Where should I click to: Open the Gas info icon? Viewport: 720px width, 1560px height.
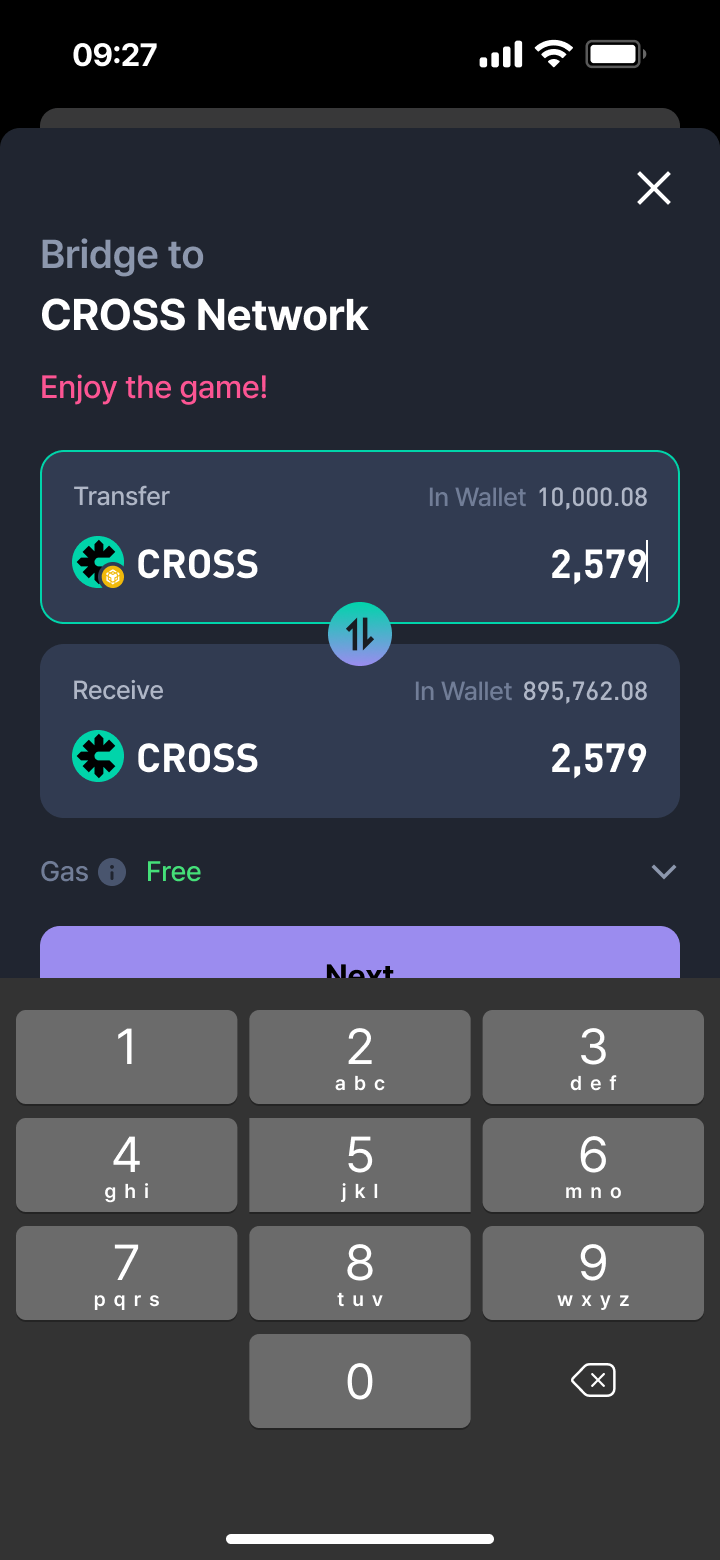(x=112, y=872)
